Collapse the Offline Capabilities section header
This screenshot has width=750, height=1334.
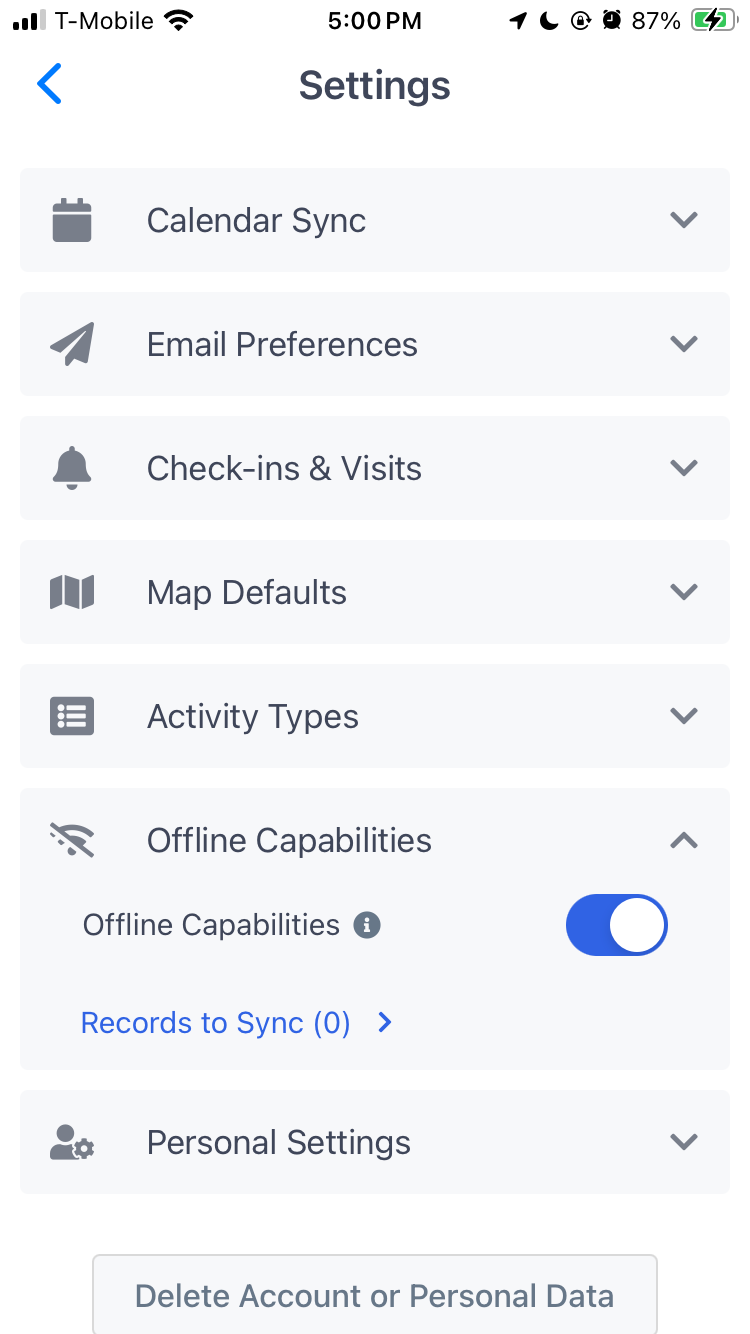[375, 840]
